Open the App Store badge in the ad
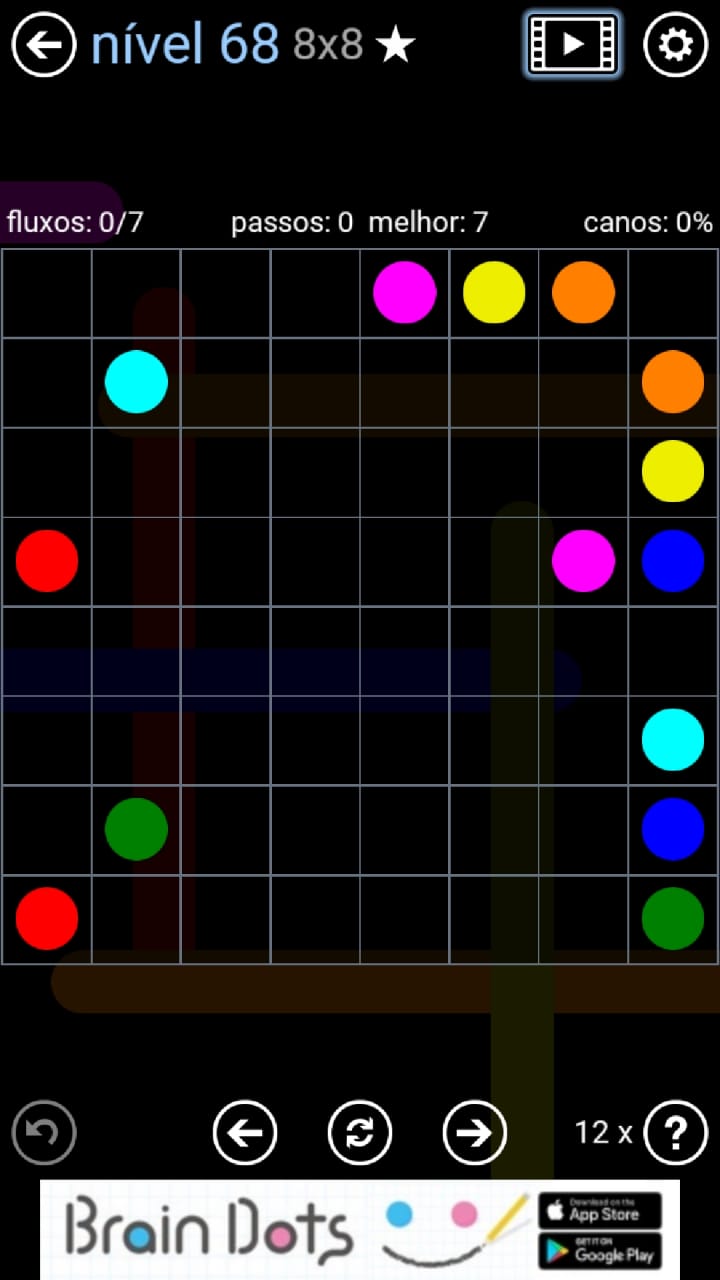 pos(600,1210)
